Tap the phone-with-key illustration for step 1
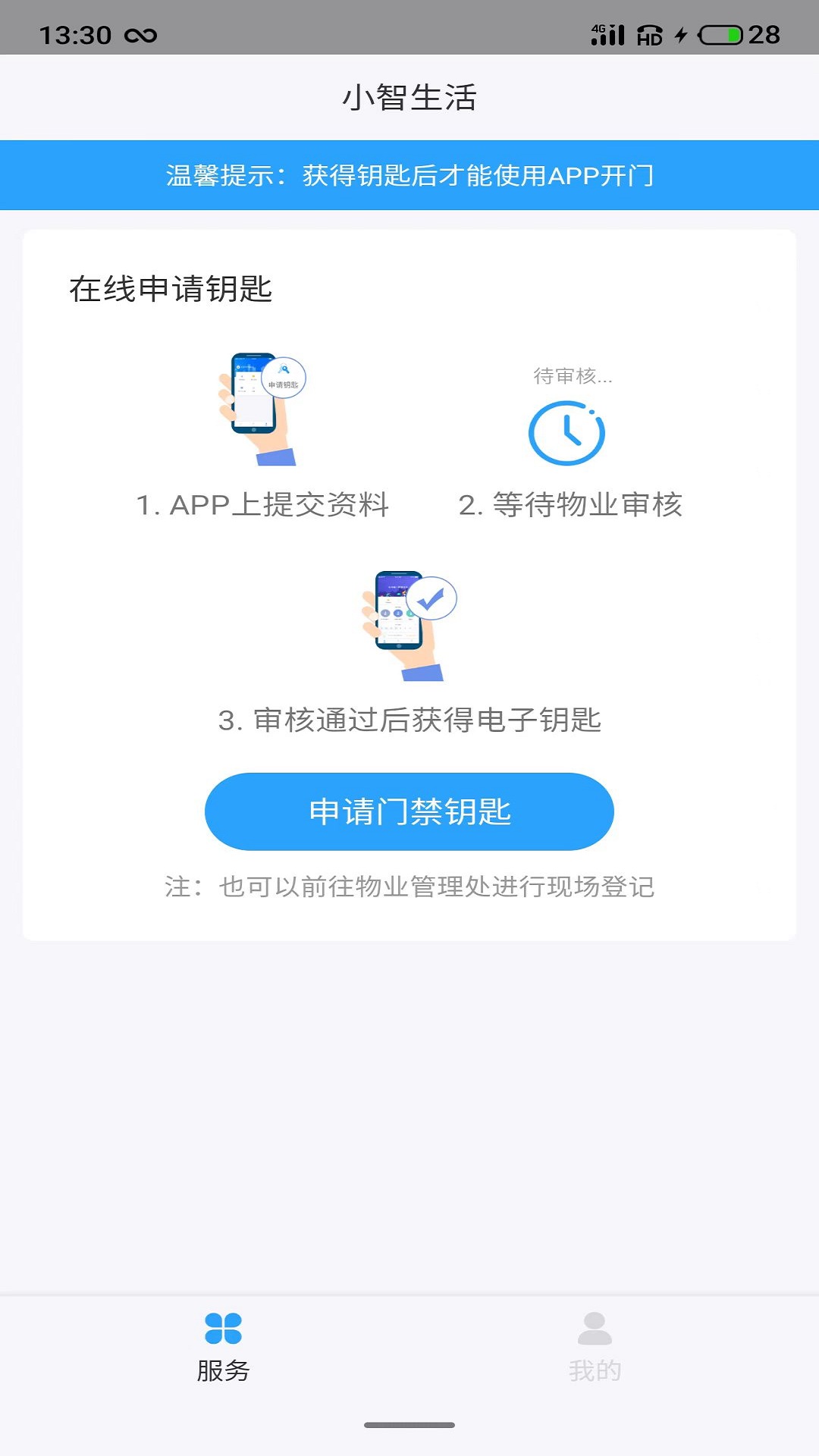Viewport: 819px width, 1456px height. pyautogui.click(x=262, y=406)
